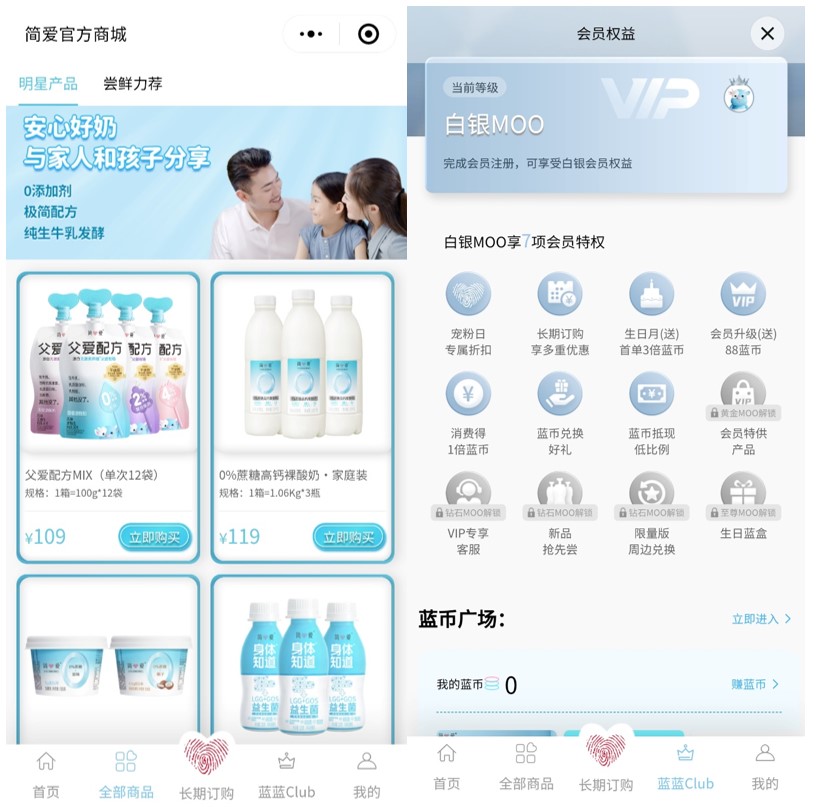This screenshot has height=807, width=817.
Task: Switch to the 尝鲜力荐 tab
Action: (x=132, y=83)
